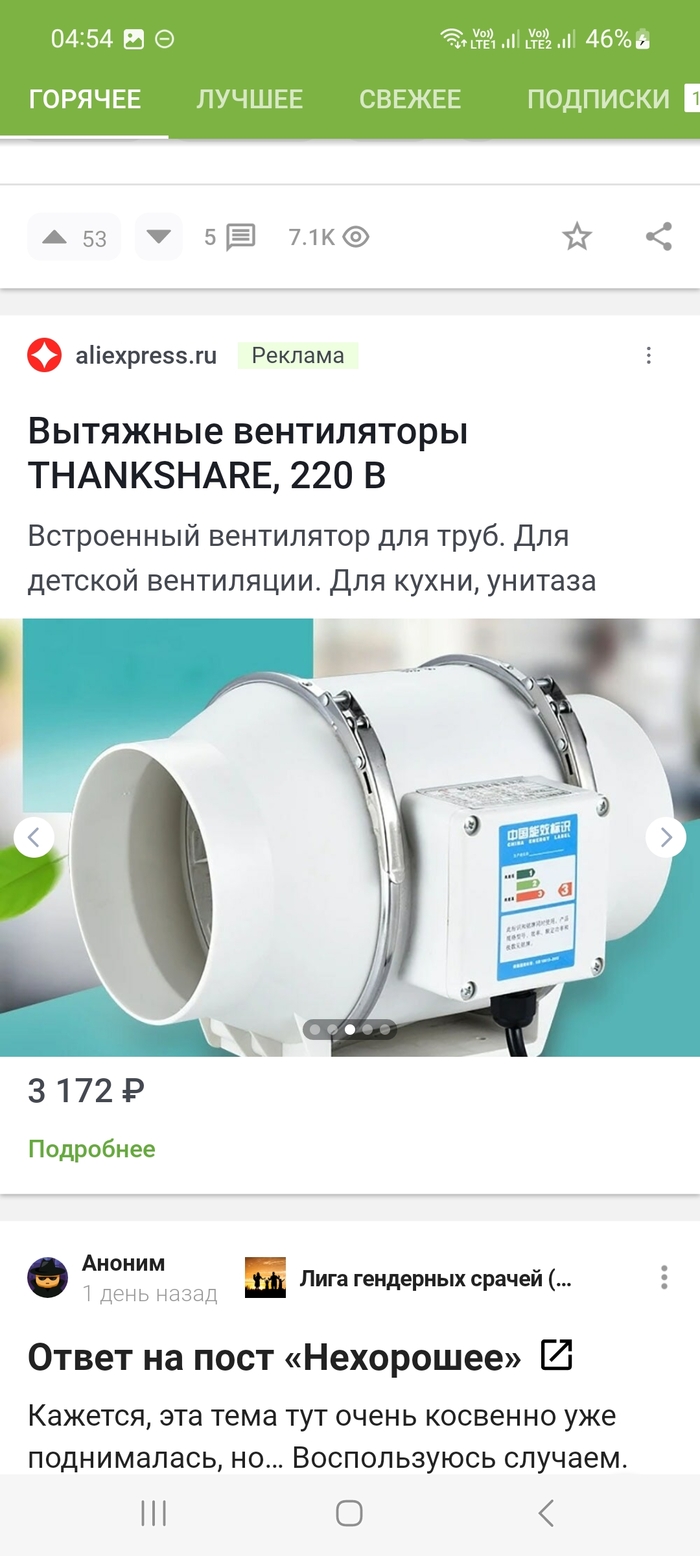Open the aliexpress.ru ad overflow menu

point(649,355)
